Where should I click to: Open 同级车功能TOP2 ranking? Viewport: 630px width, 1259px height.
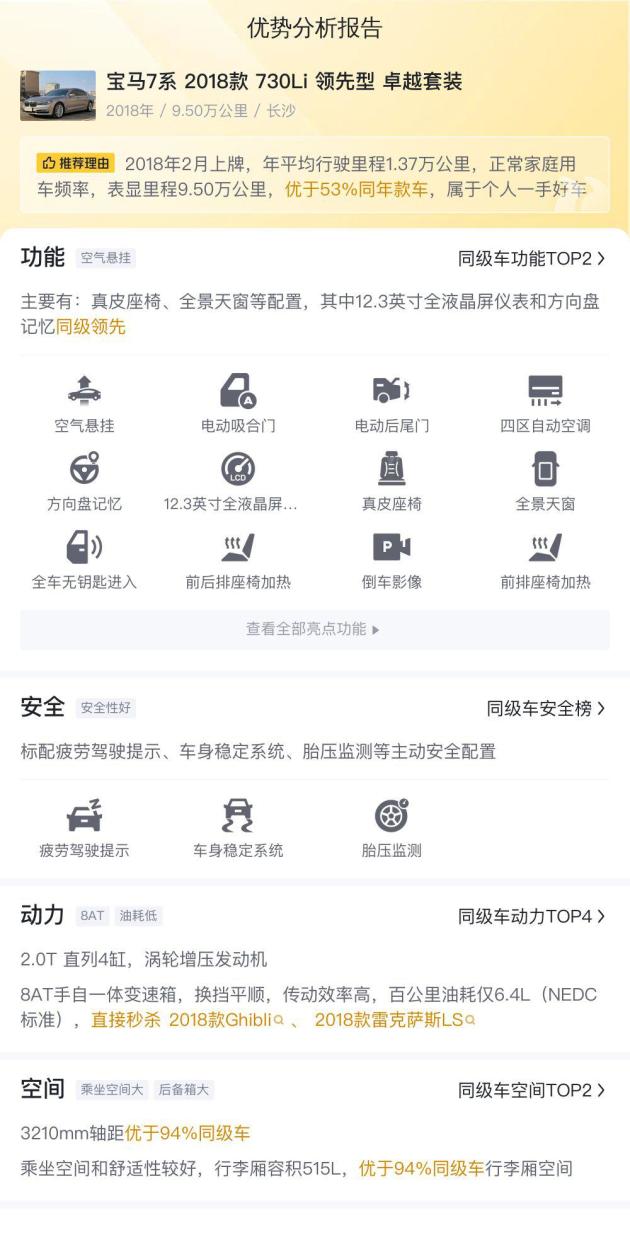coord(531,259)
